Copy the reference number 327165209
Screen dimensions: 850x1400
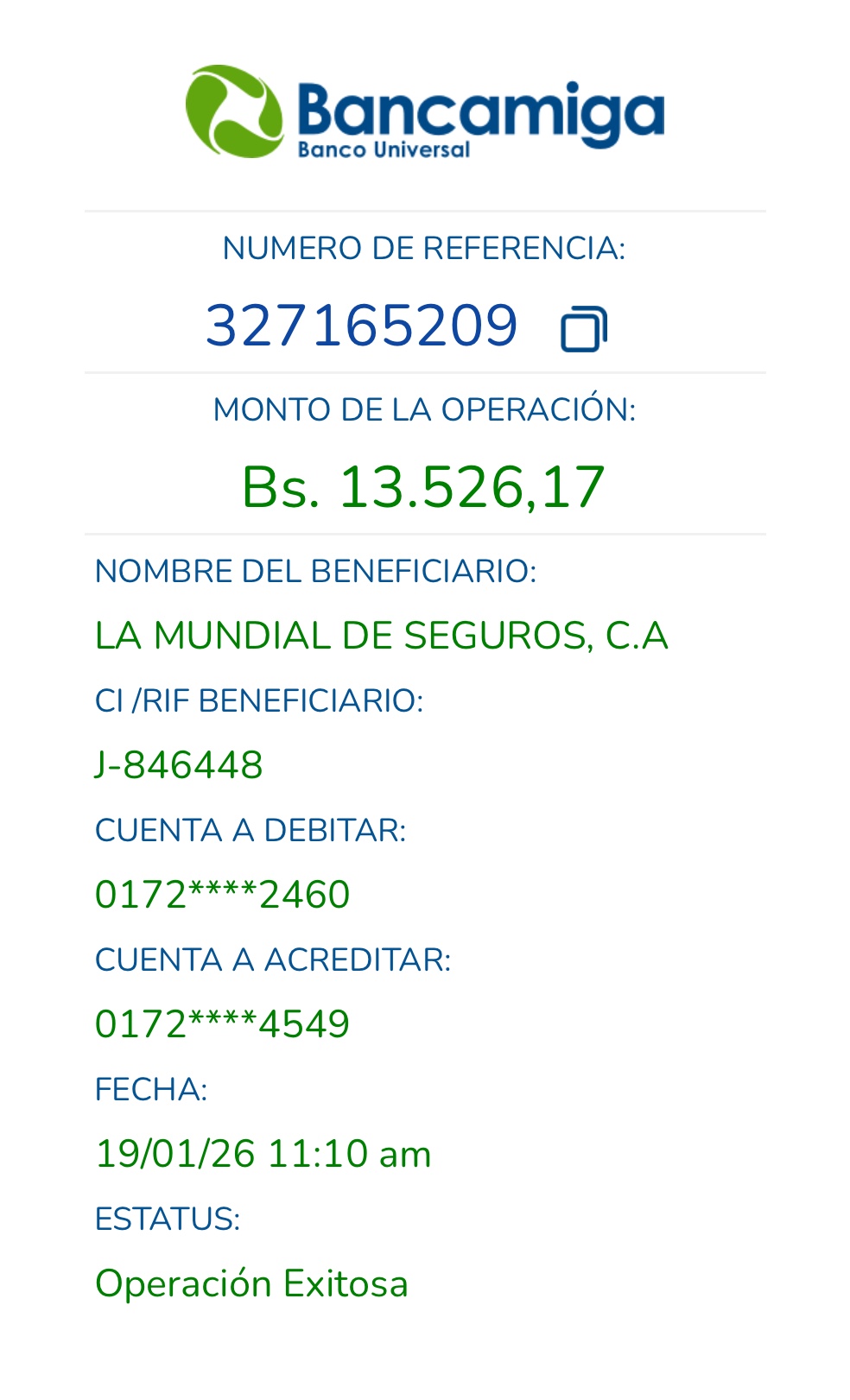point(584,328)
